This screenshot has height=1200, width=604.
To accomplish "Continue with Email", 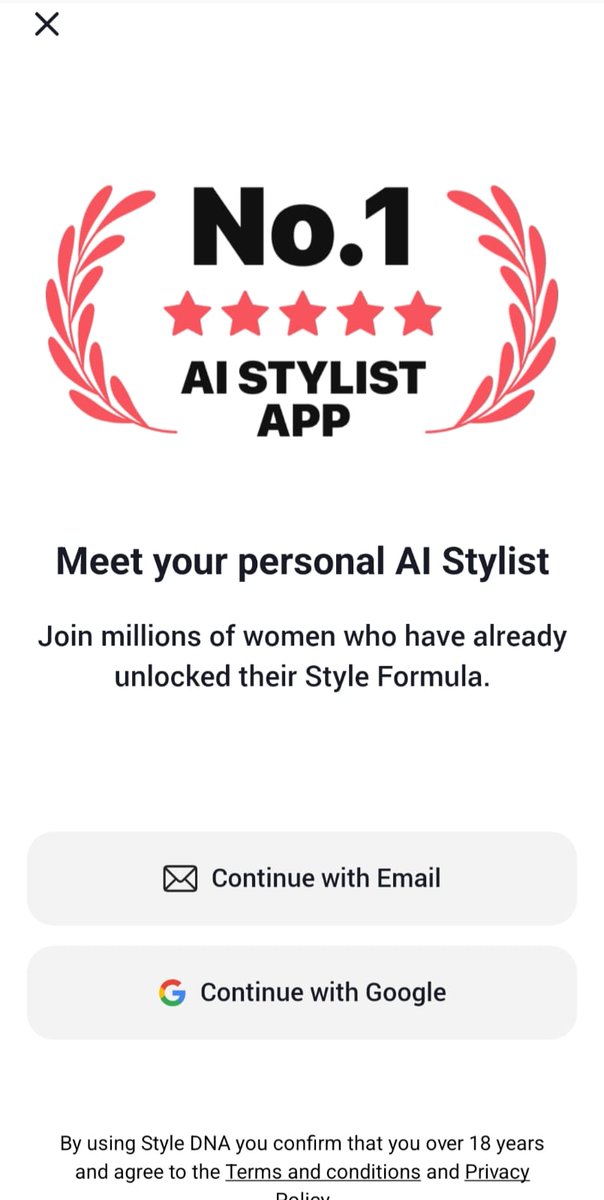I will 302,878.
